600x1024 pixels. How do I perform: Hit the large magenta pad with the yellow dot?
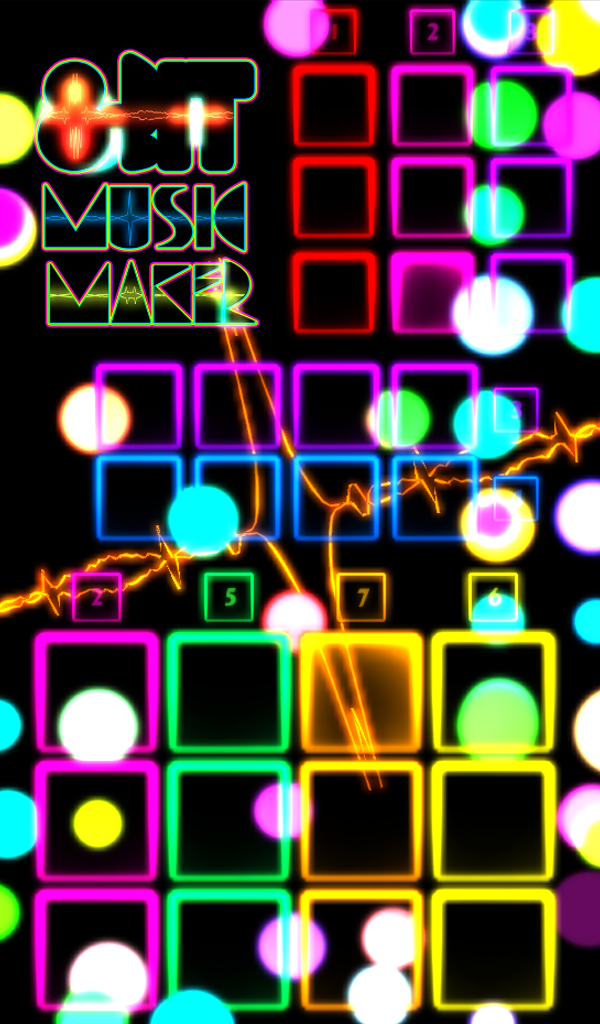click(97, 821)
